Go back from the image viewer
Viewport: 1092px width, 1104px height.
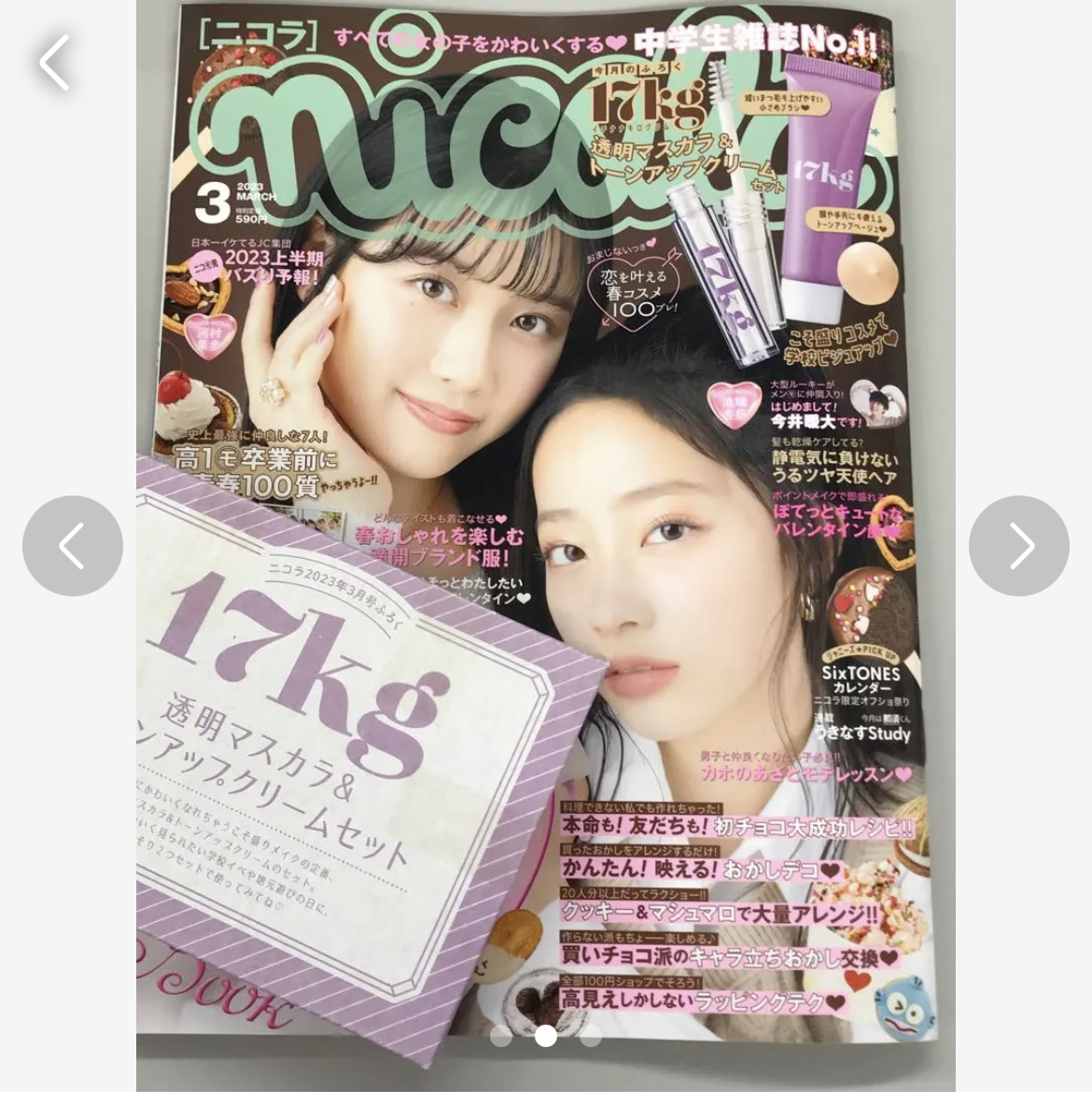(x=54, y=63)
